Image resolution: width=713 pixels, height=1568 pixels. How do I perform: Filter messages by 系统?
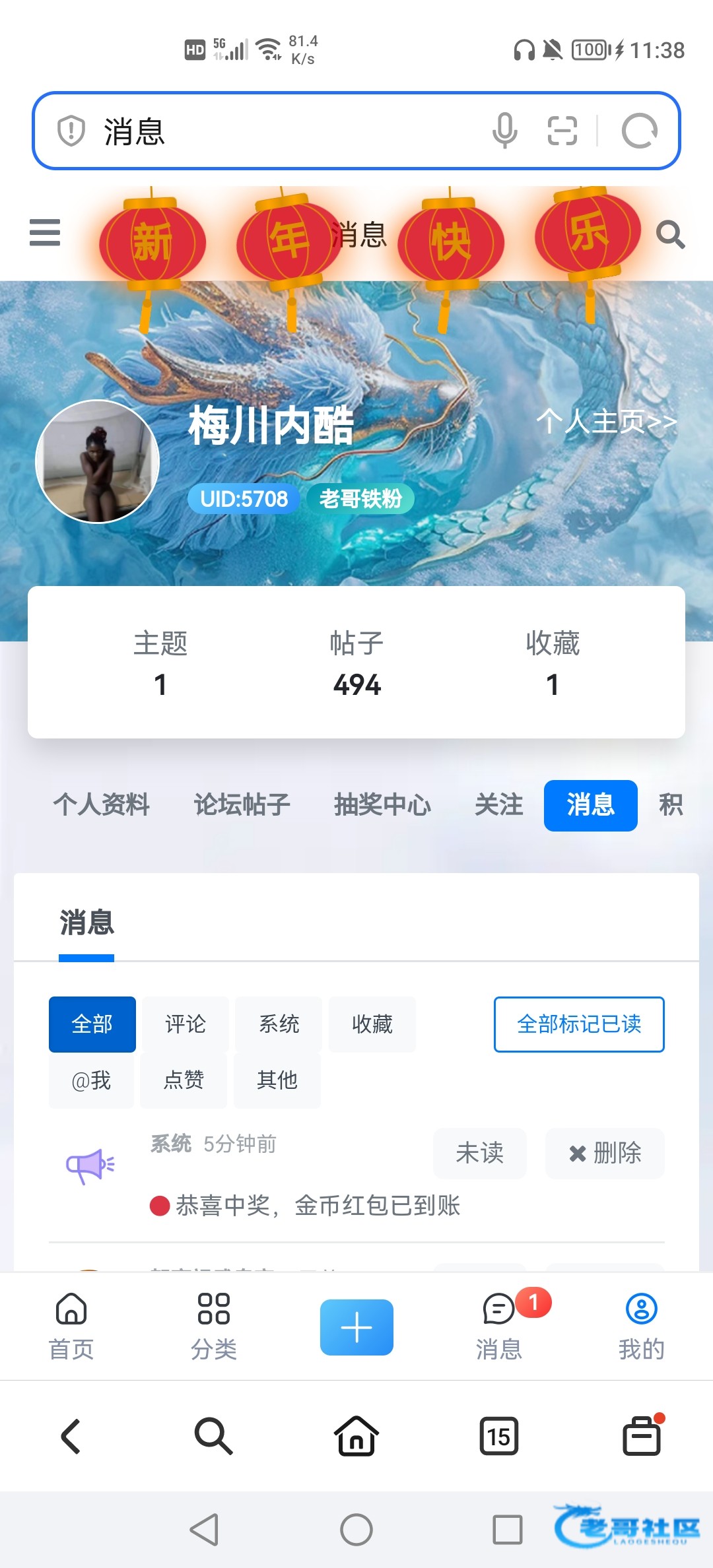click(x=279, y=1024)
